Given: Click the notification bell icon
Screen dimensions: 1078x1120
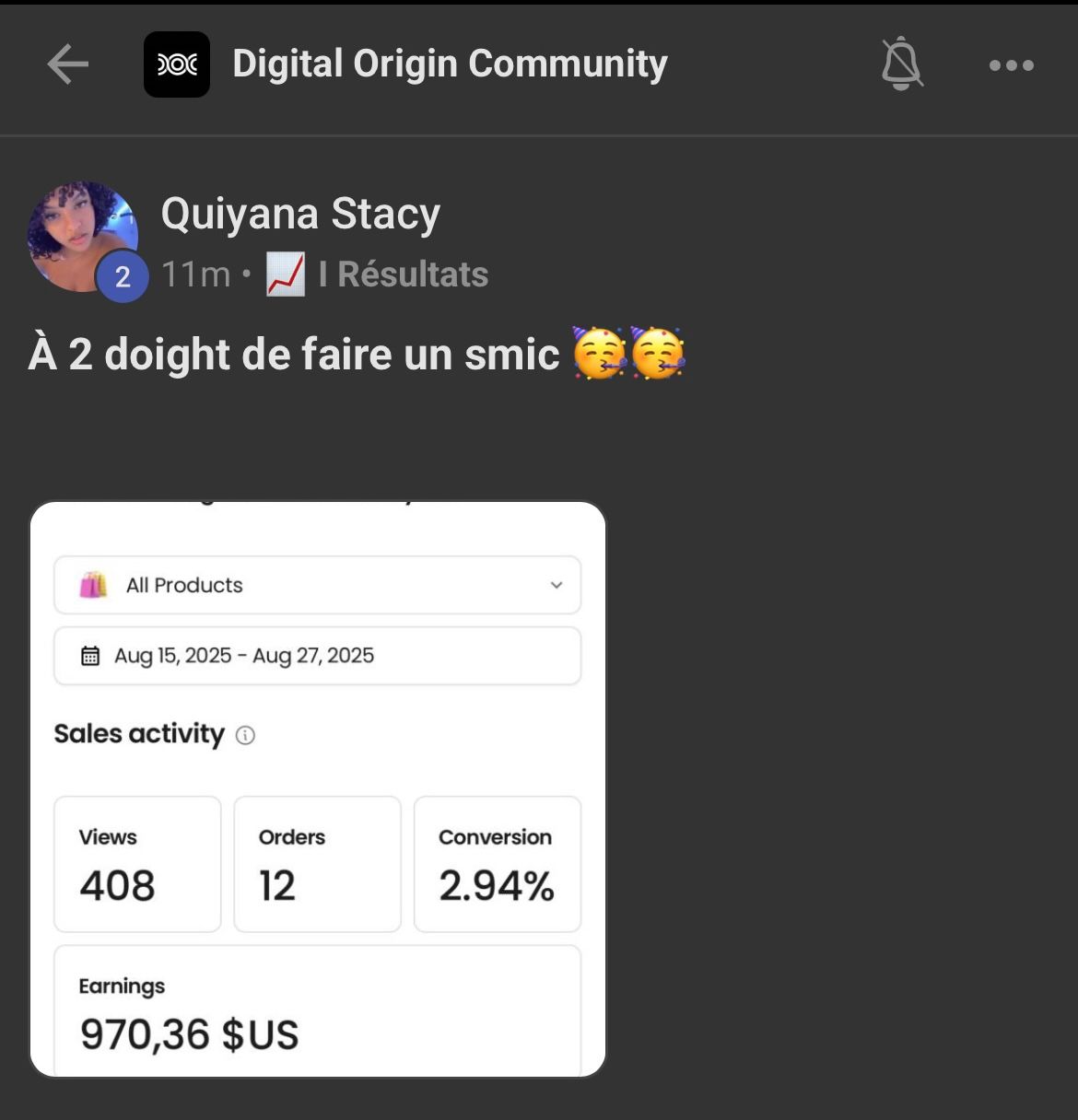Looking at the screenshot, I should tap(900, 64).
